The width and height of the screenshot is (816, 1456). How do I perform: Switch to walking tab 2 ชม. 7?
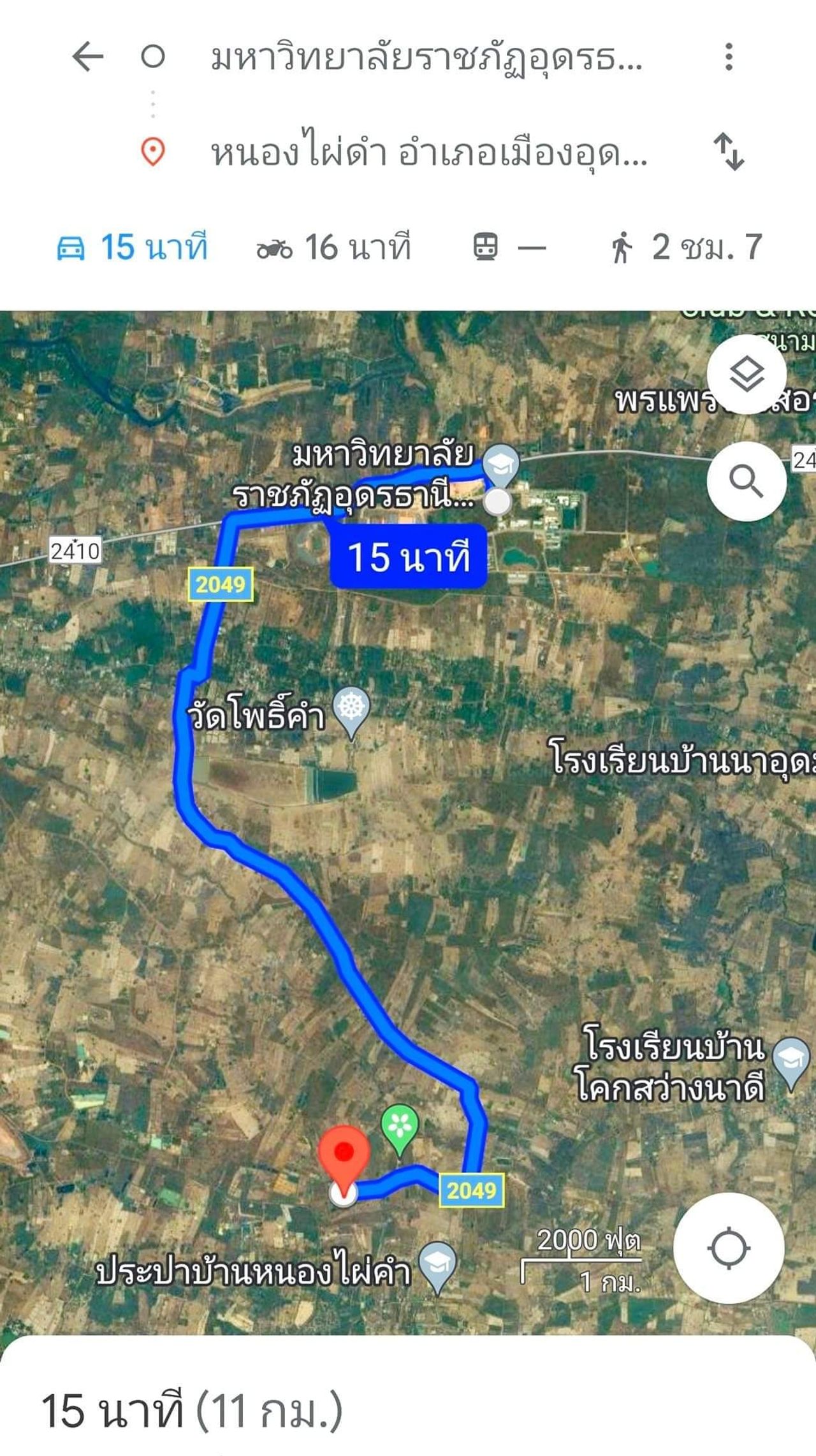click(686, 247)
